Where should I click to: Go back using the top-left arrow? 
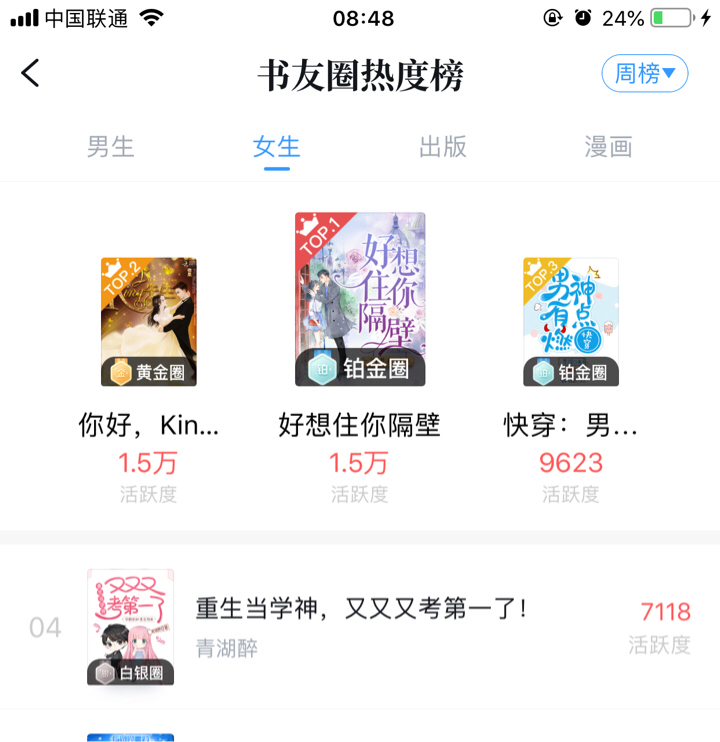point(31,73)
